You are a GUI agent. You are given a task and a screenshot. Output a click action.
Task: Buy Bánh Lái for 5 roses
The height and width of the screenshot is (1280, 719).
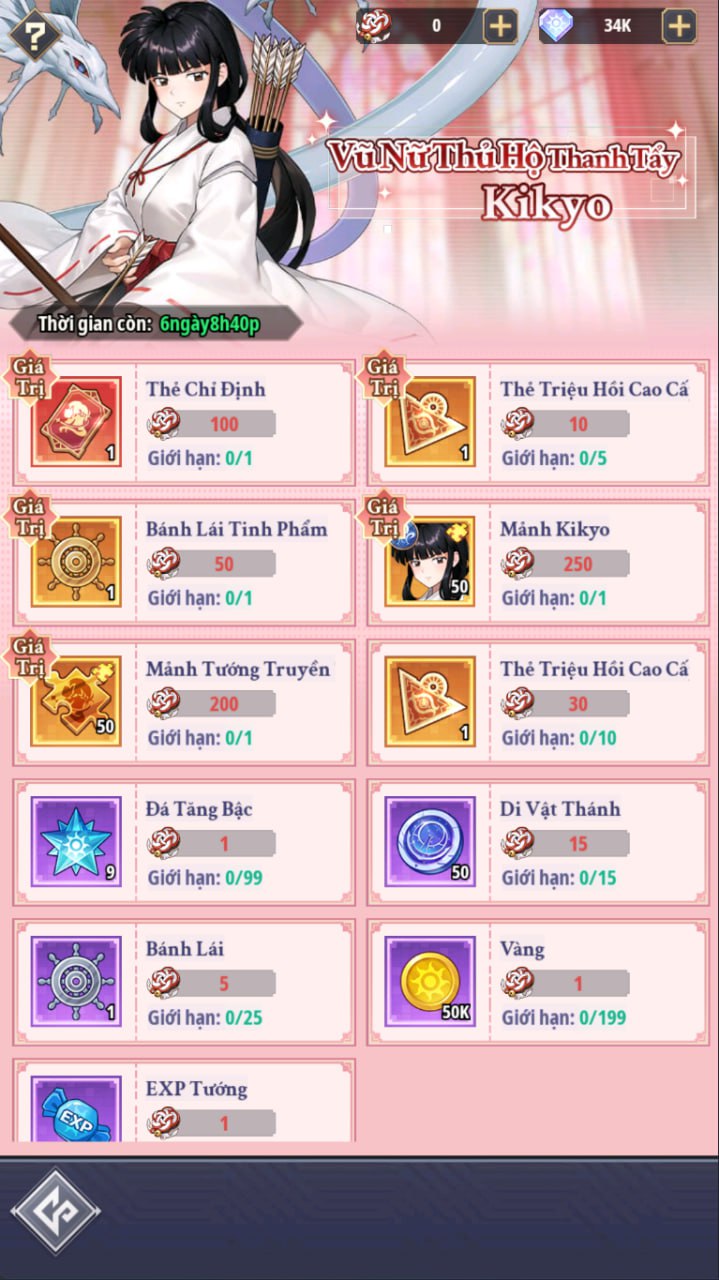(212, 984)
